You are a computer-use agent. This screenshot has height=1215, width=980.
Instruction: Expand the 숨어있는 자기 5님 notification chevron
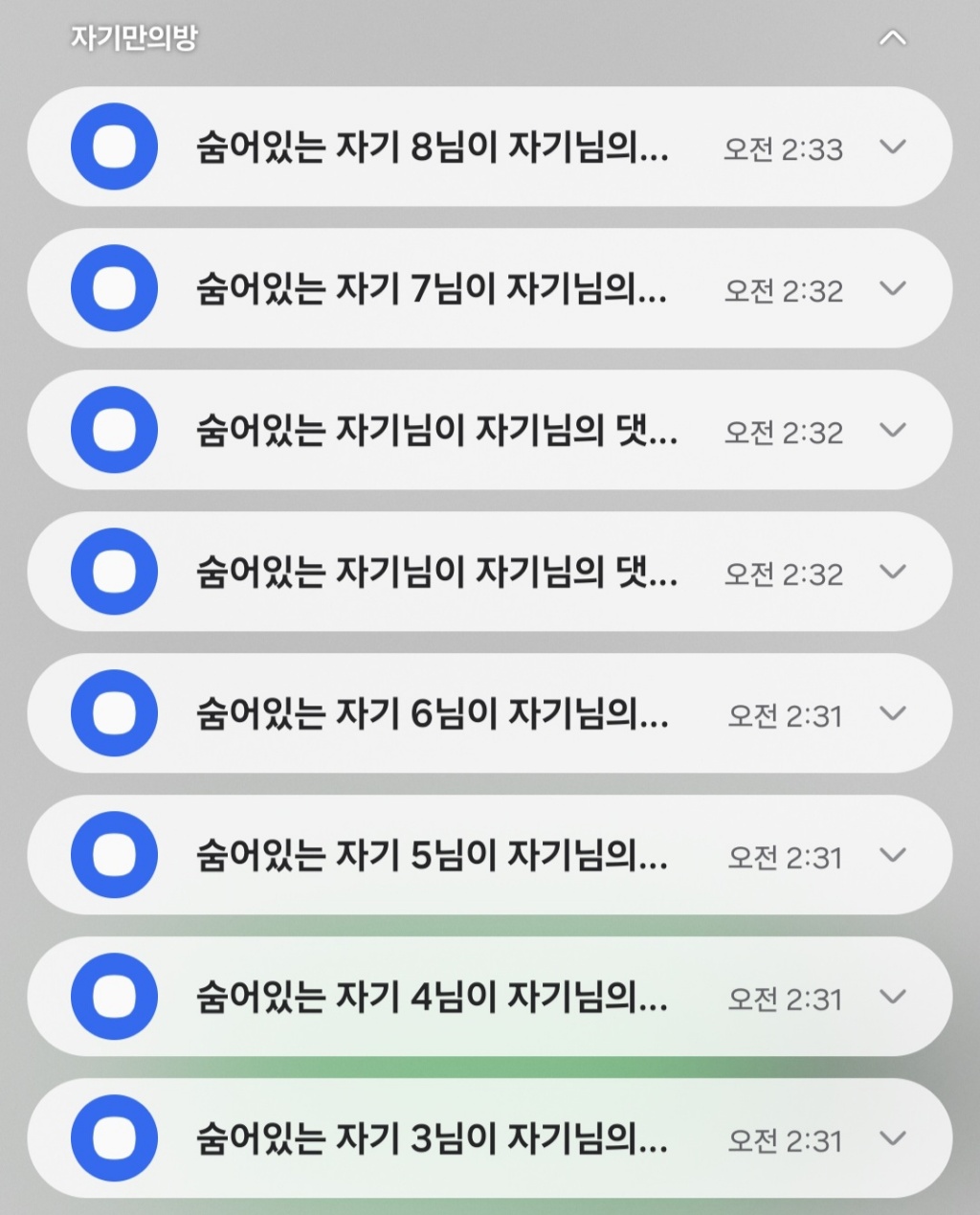[892, 856]
